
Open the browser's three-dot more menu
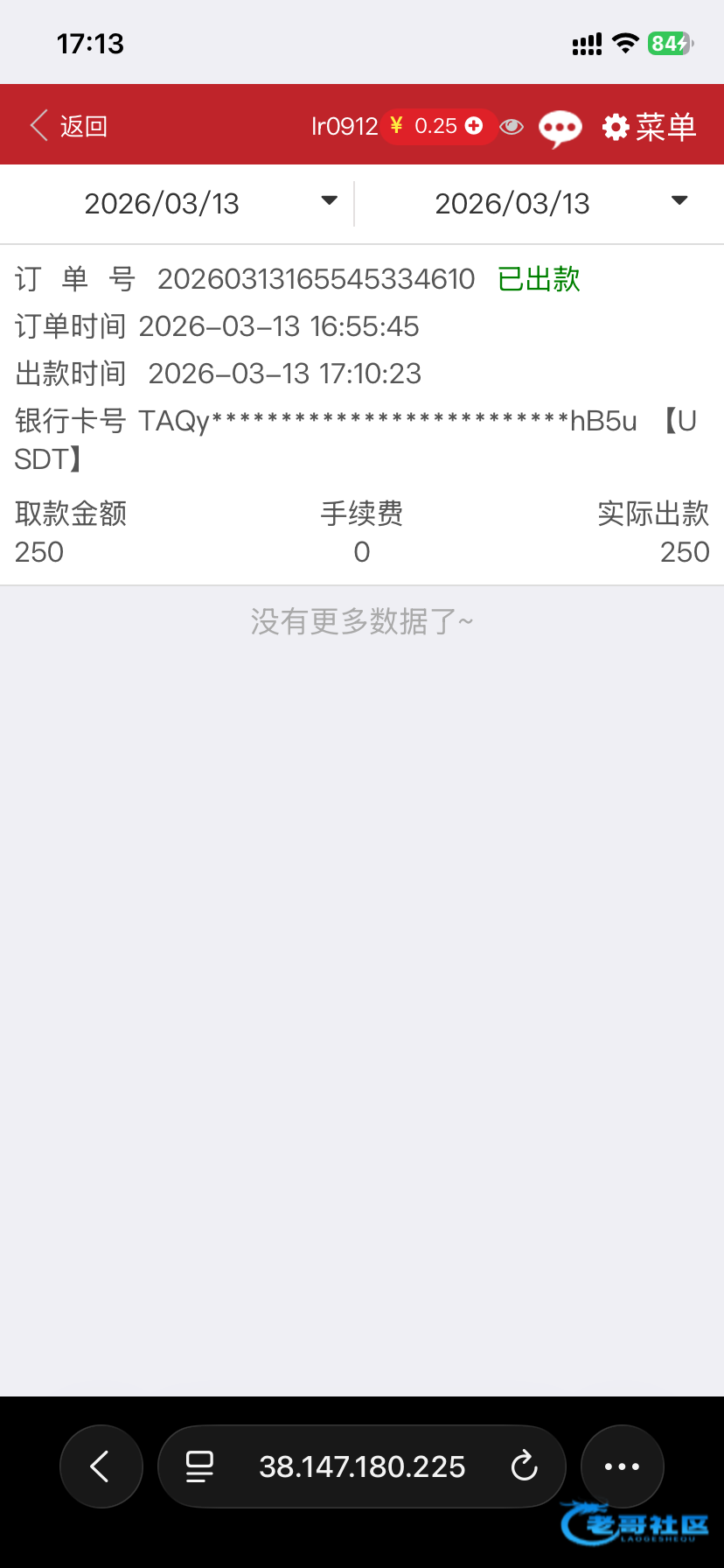click(x=623, y=1466)
